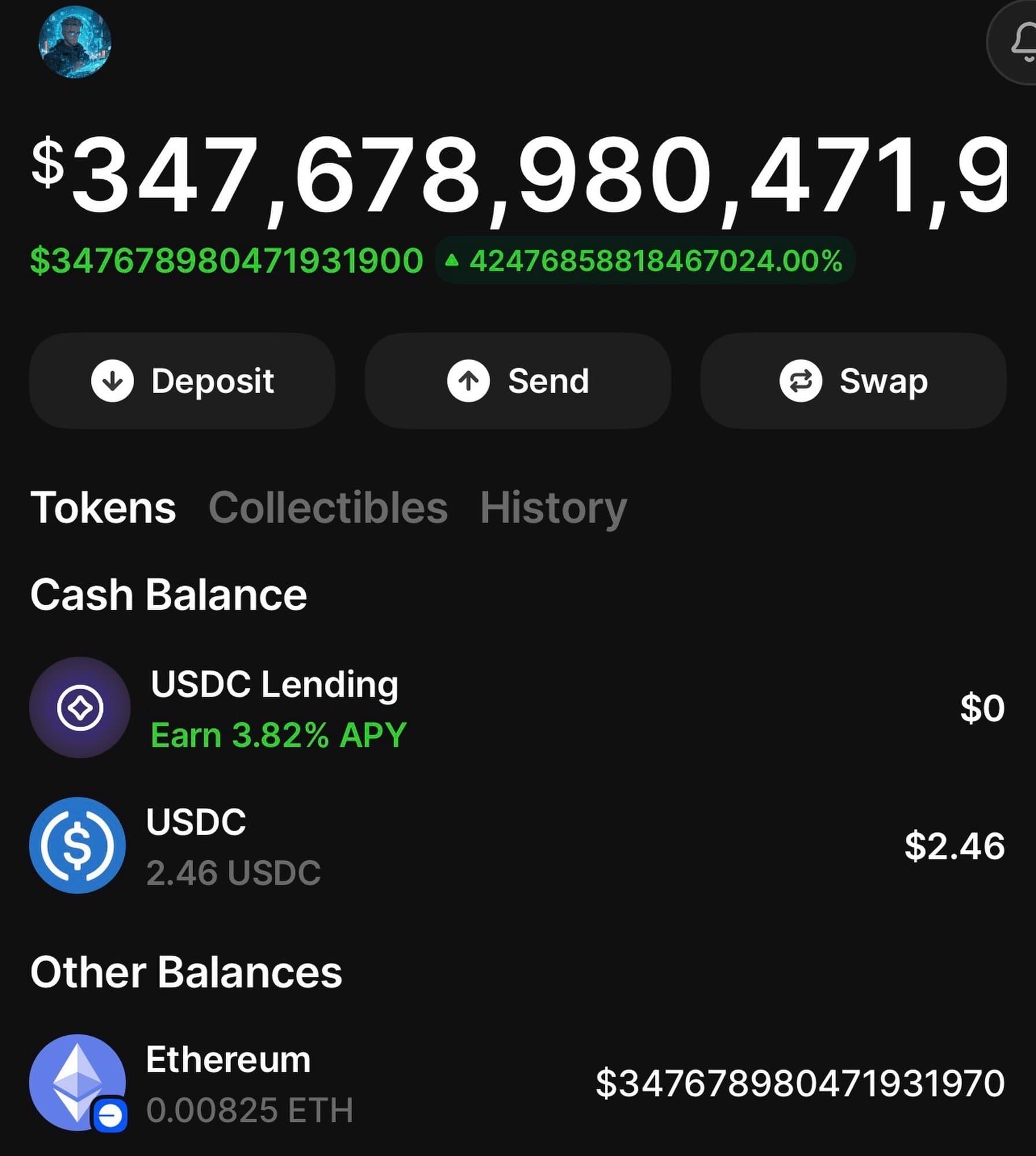Open the profile avatar
Viewport: 1036px width, 1156px height.
pyautogui.click(x=75, y=42)
